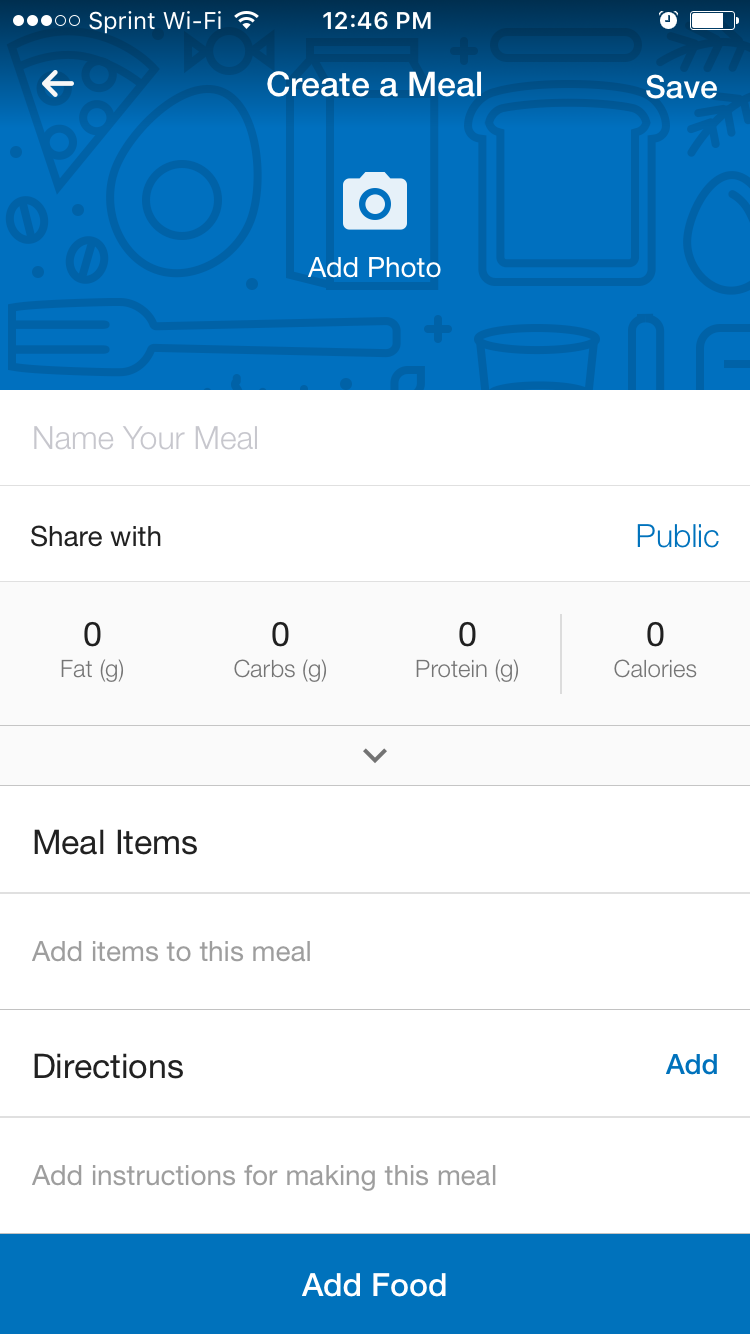Screen dimensions: 750x1334
Task: Focus the Name Your Meal field
Action: click(375, 438)
